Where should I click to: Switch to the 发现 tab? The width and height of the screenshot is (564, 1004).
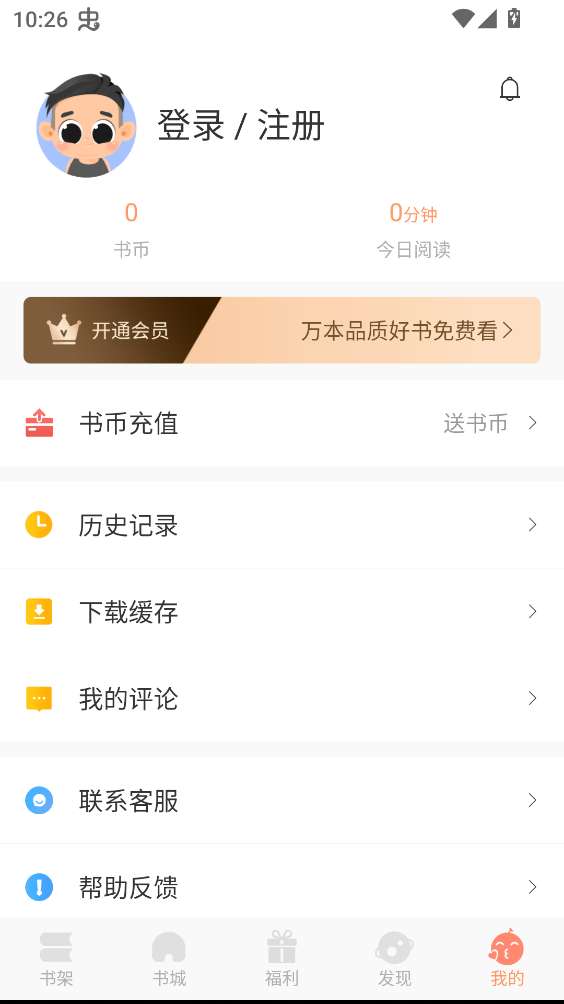tap(394, 959)
